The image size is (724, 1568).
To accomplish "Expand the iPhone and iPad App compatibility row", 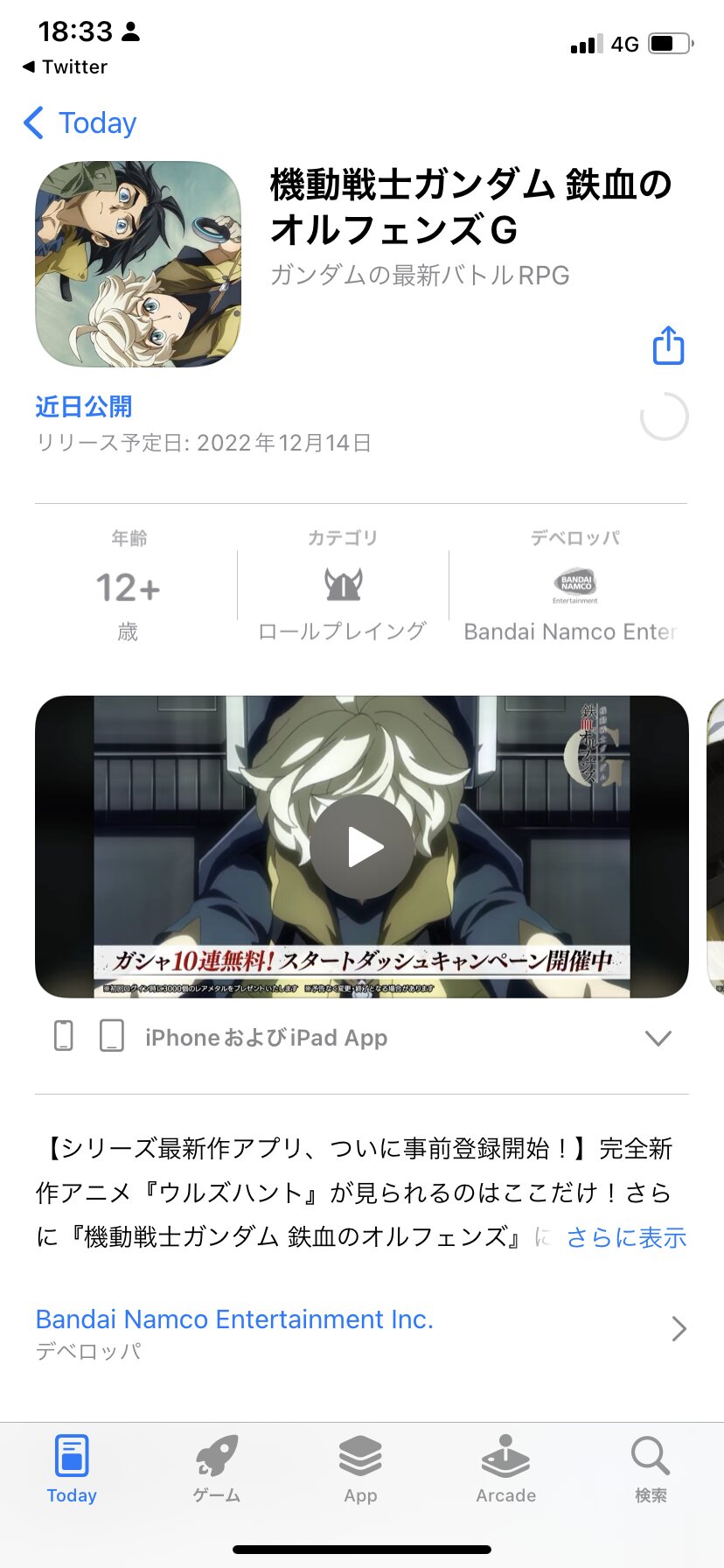I will [657, 1038].
